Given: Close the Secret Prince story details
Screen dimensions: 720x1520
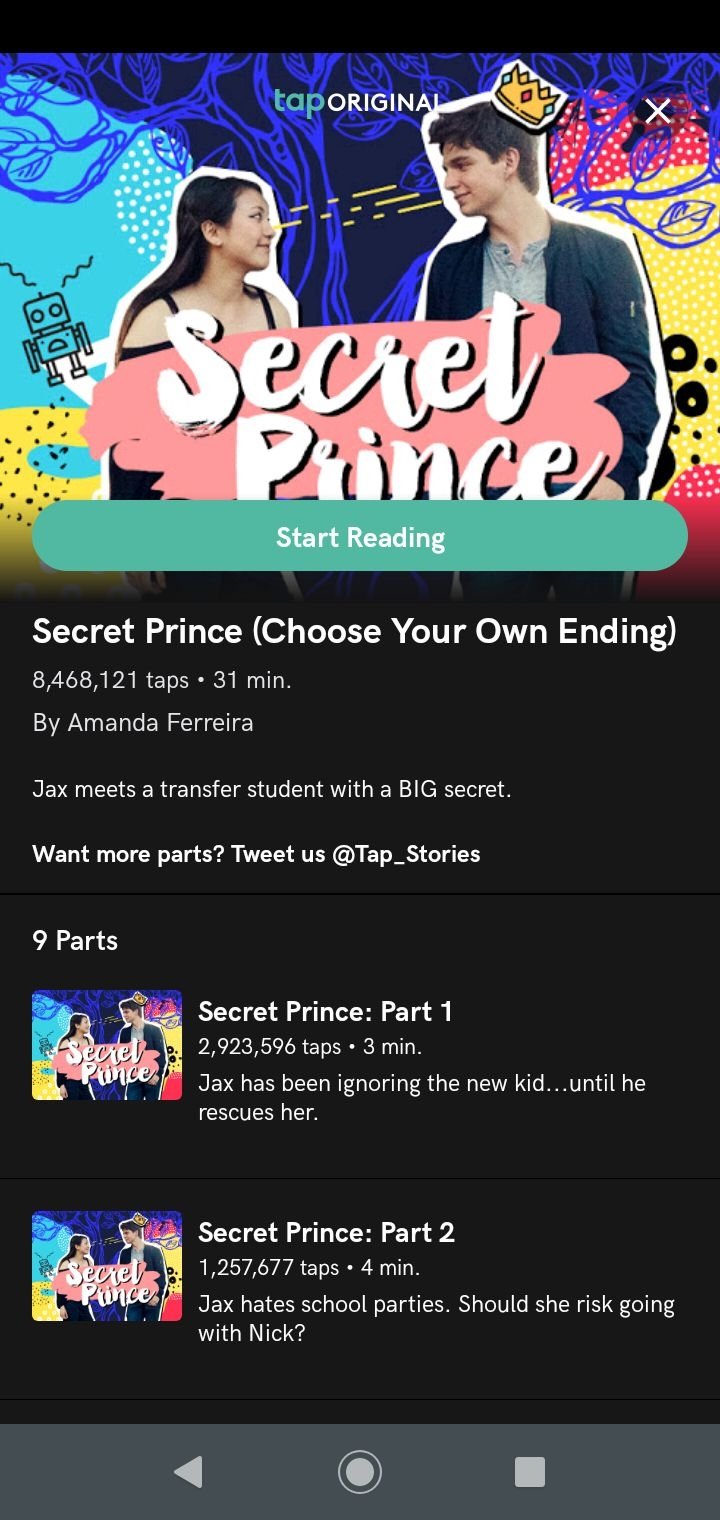Looking at the screenshot, I should click(657, 111).
